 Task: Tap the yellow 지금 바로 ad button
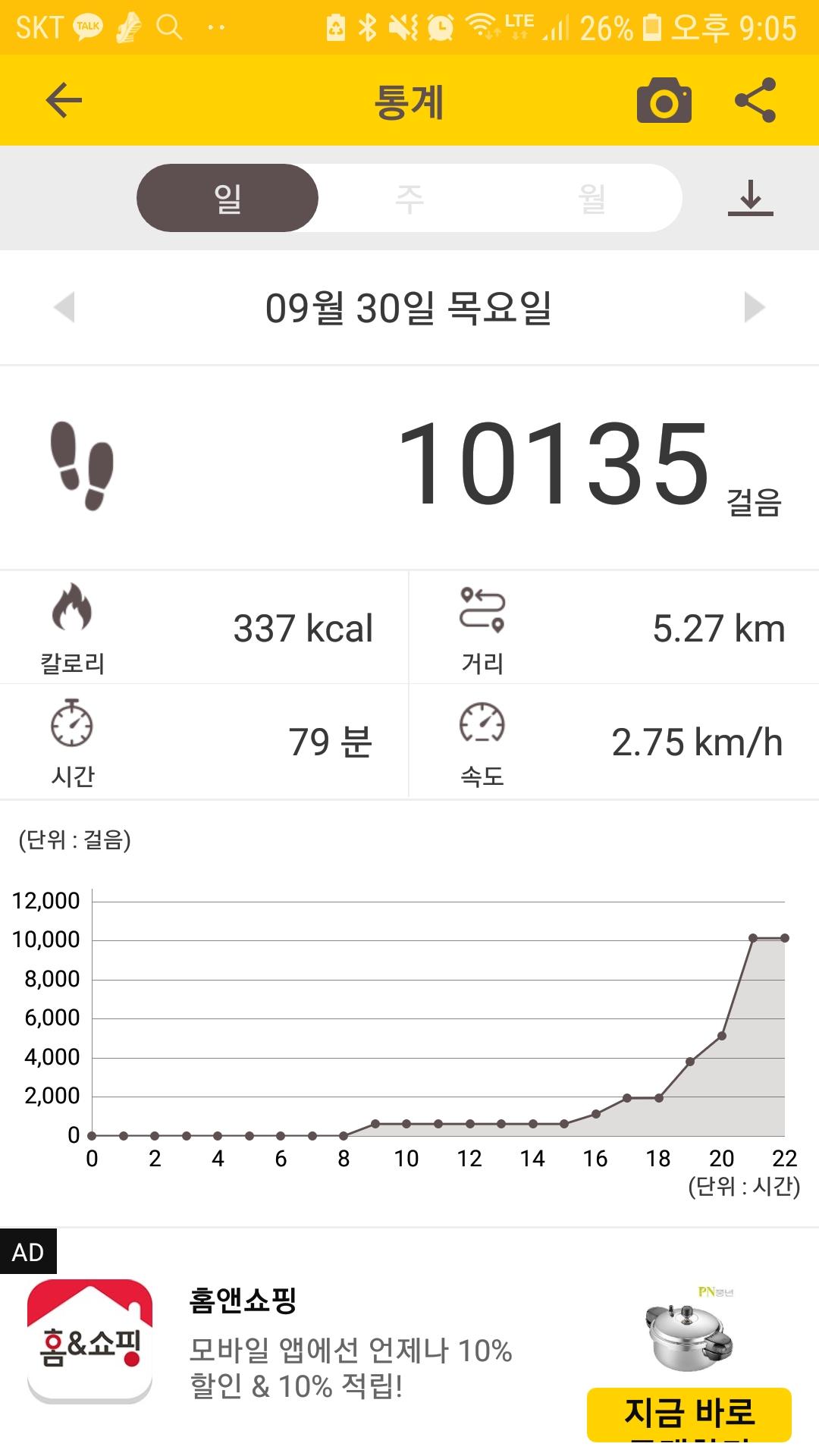(689, 1414)
